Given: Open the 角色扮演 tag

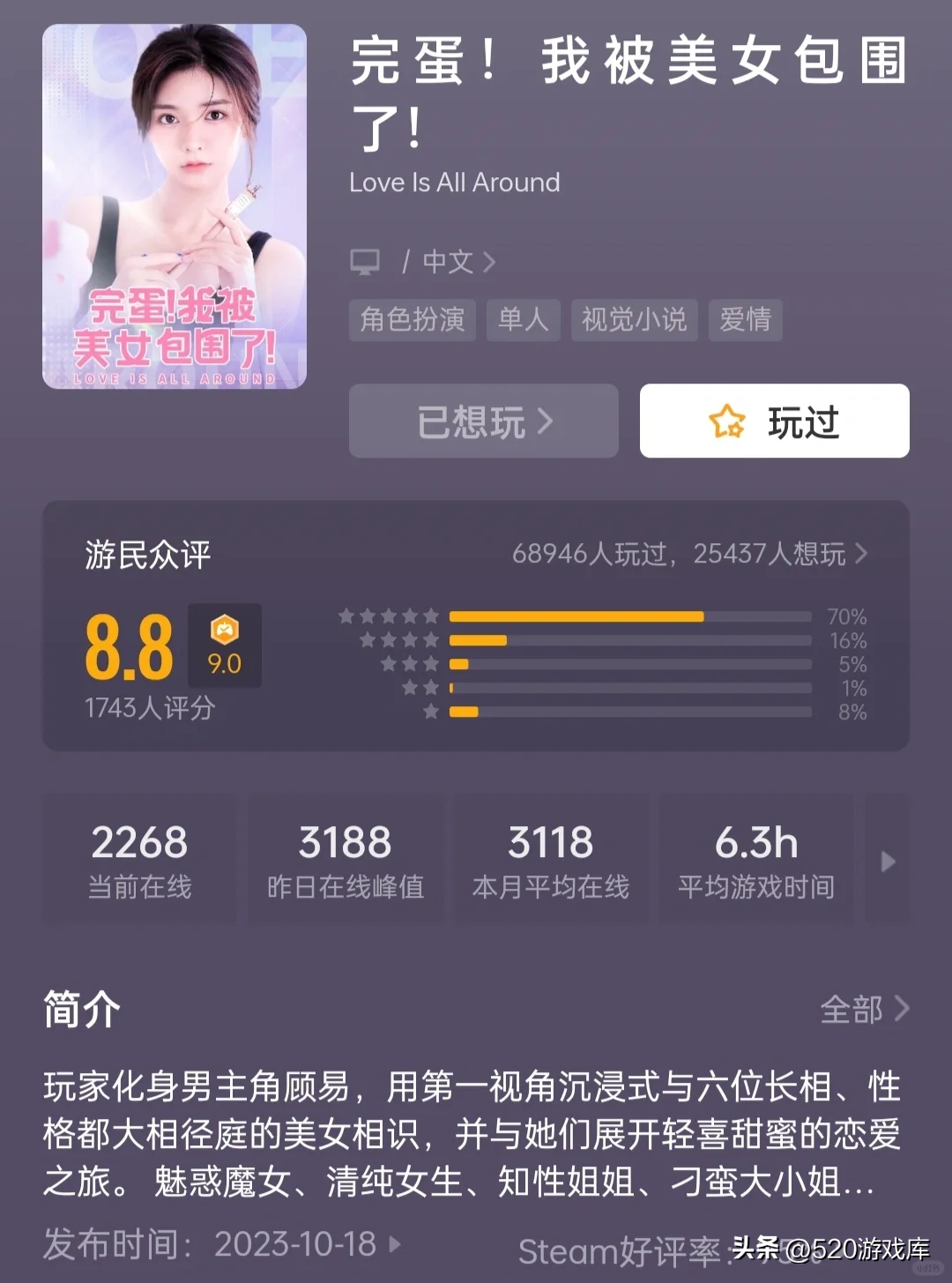Looking at the screenshot, I should click(412, 319).
